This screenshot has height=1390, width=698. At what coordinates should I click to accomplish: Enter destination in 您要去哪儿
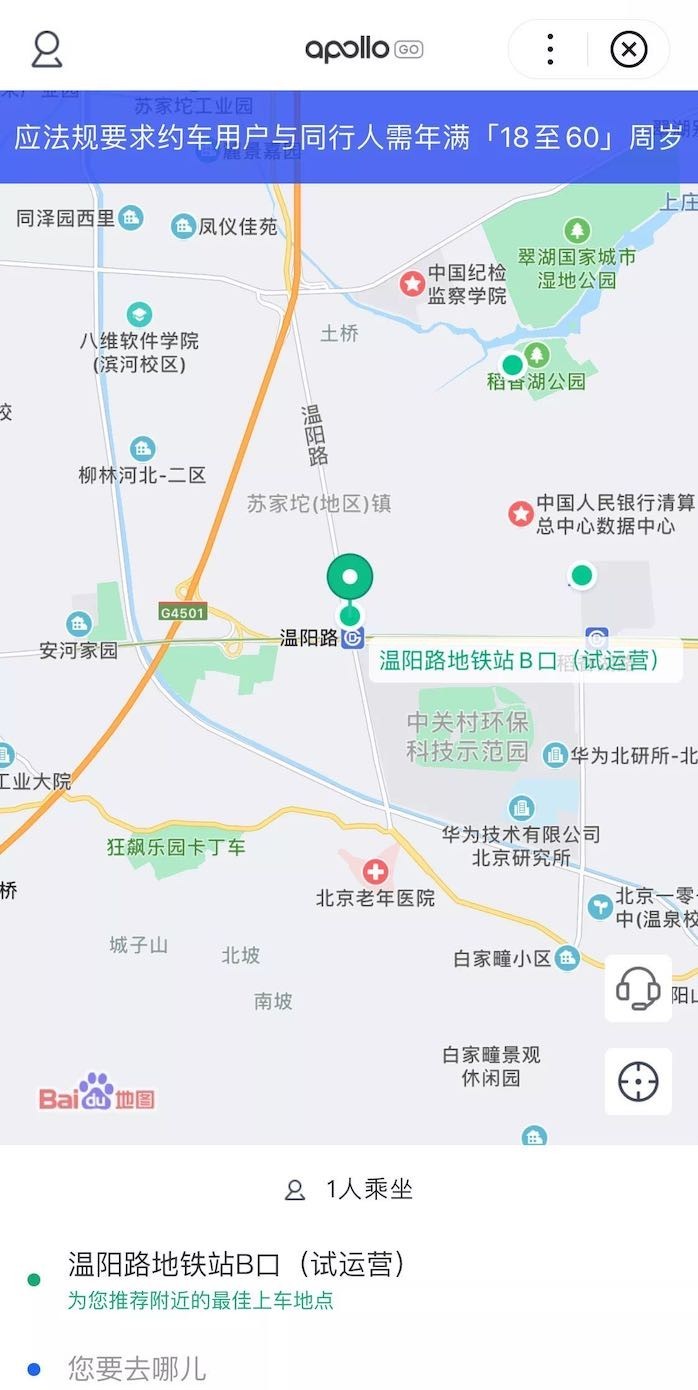349,1367
